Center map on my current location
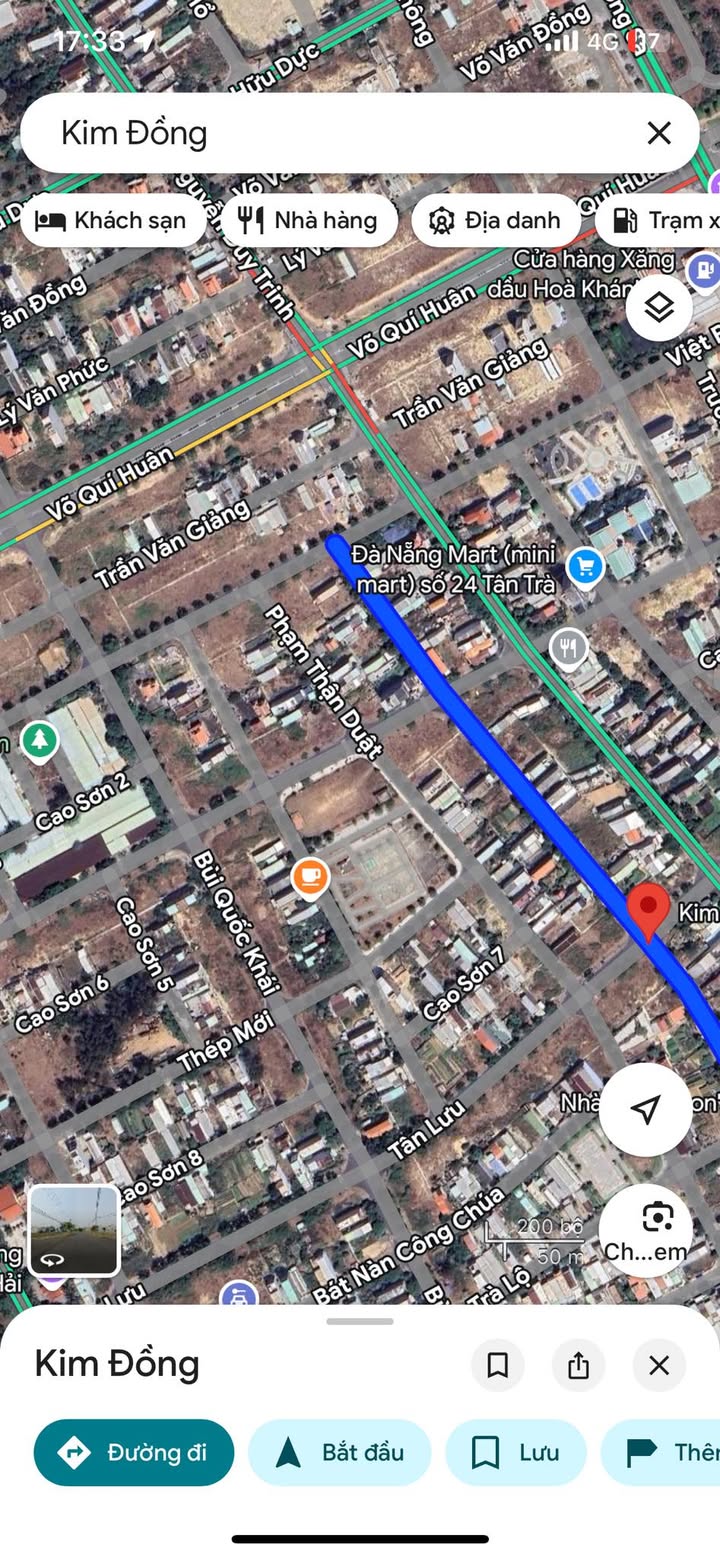 tap(646, 1109)
